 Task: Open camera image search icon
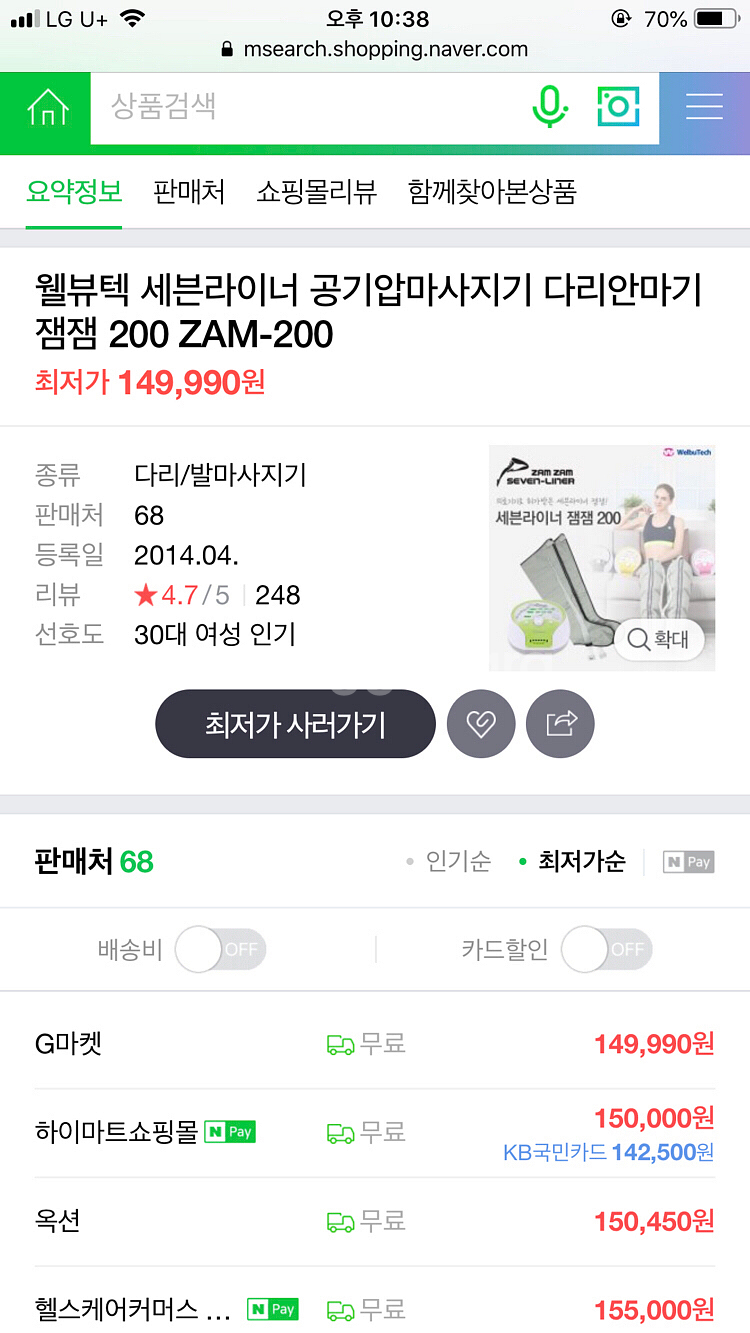618,107
